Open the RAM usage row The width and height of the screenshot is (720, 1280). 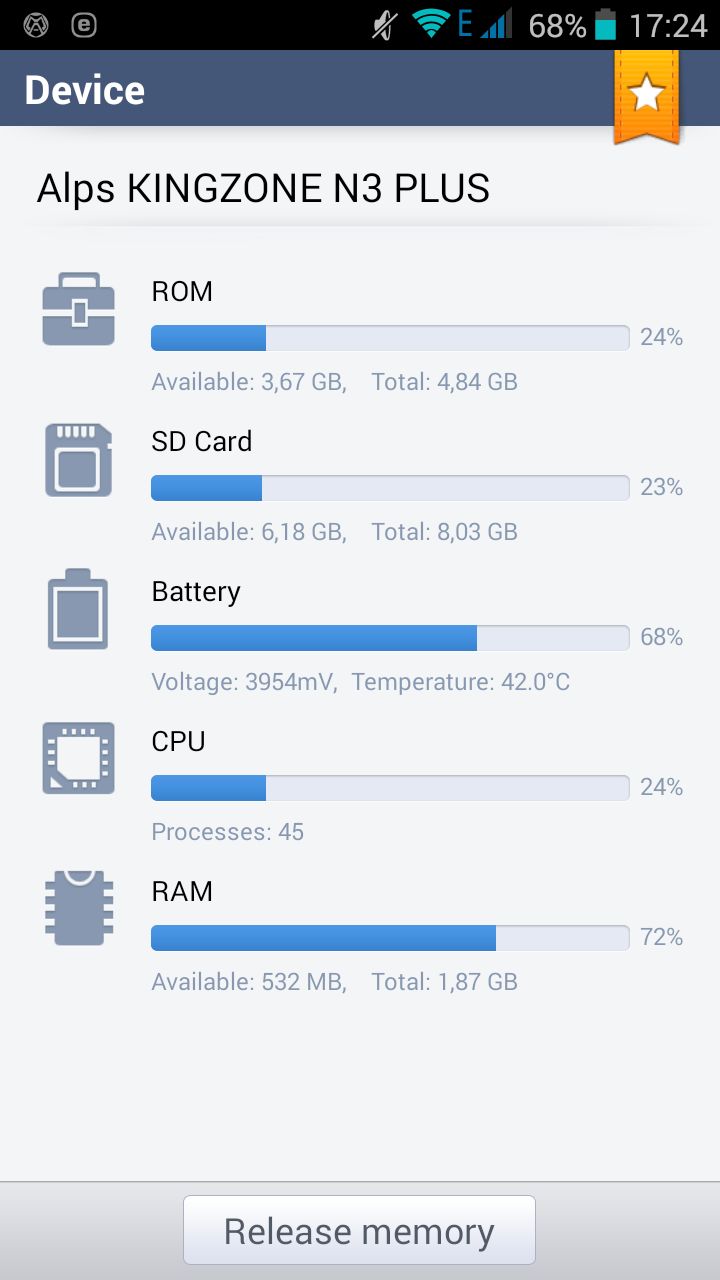[360, 935]
